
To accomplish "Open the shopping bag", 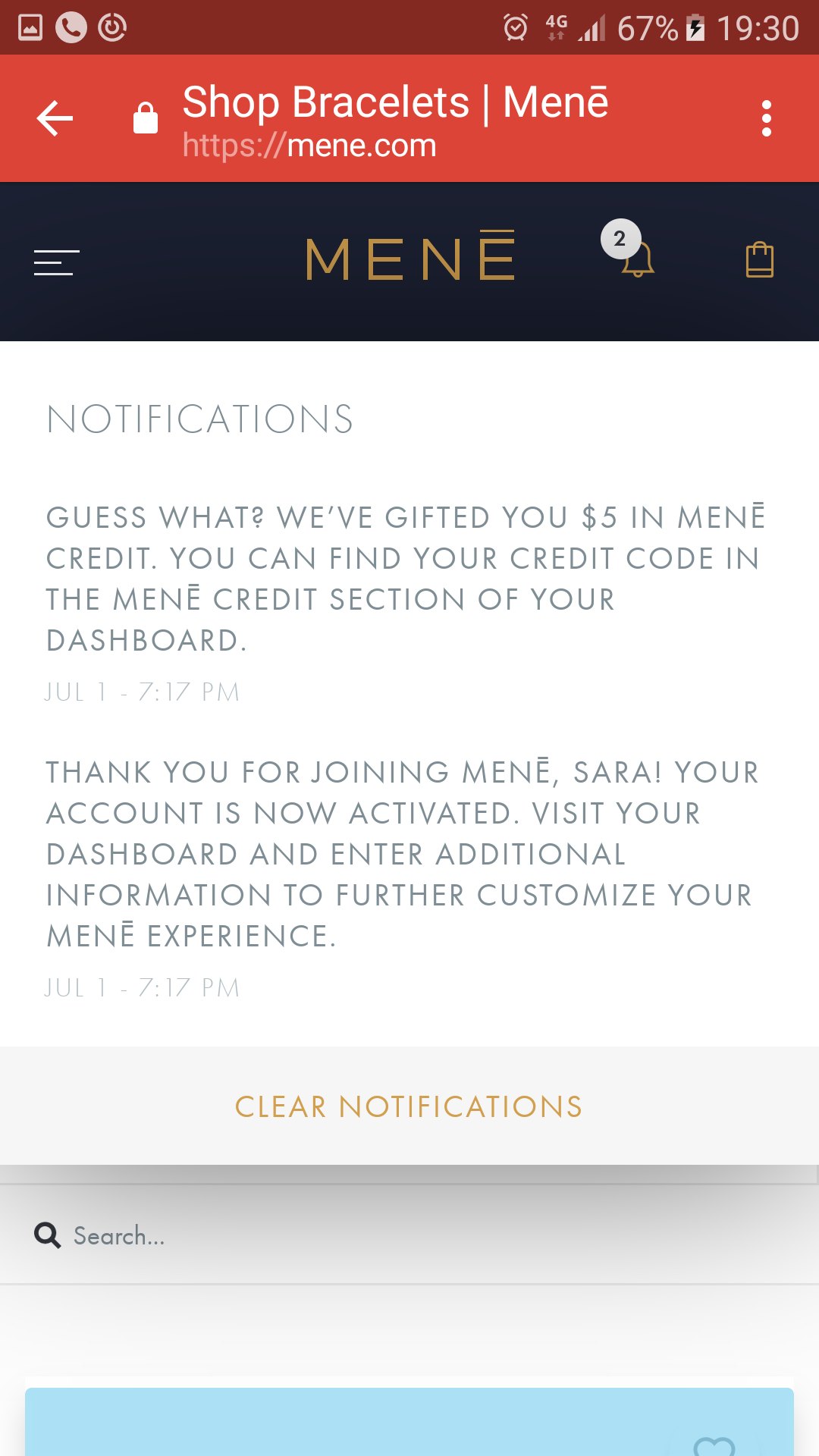I will pos(759,260).
